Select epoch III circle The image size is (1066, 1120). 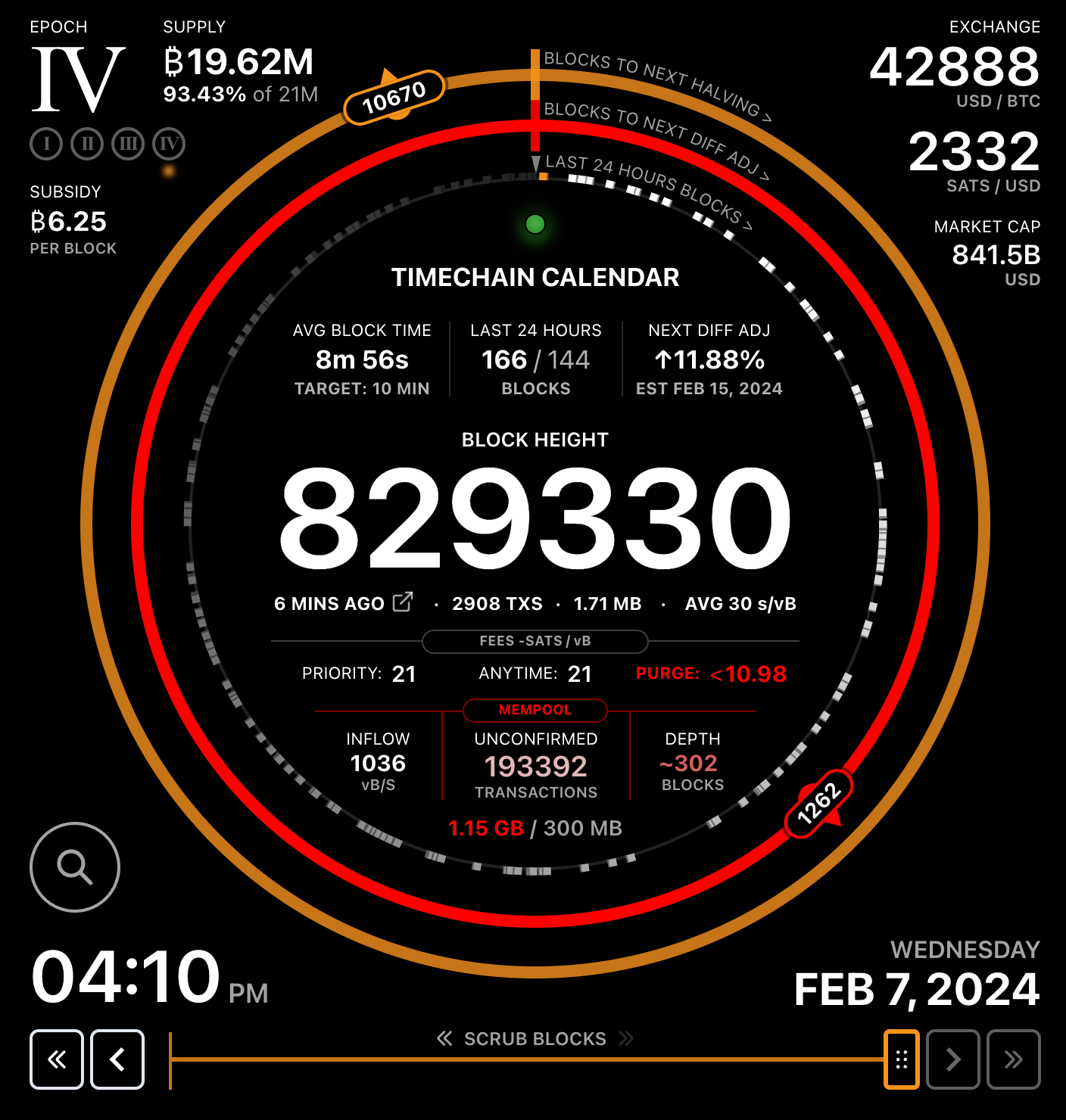tap(128, 144)
